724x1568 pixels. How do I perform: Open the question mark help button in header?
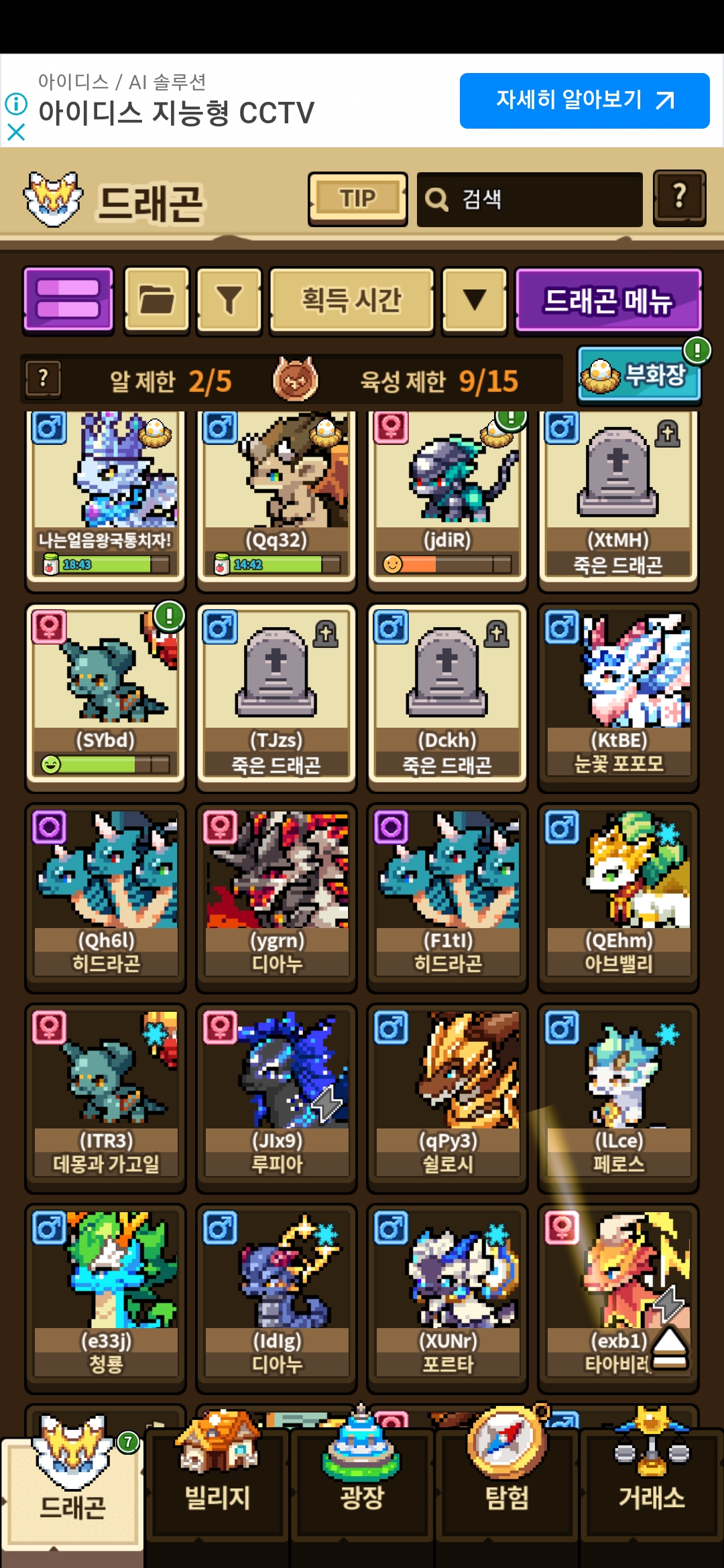(679, 198)
